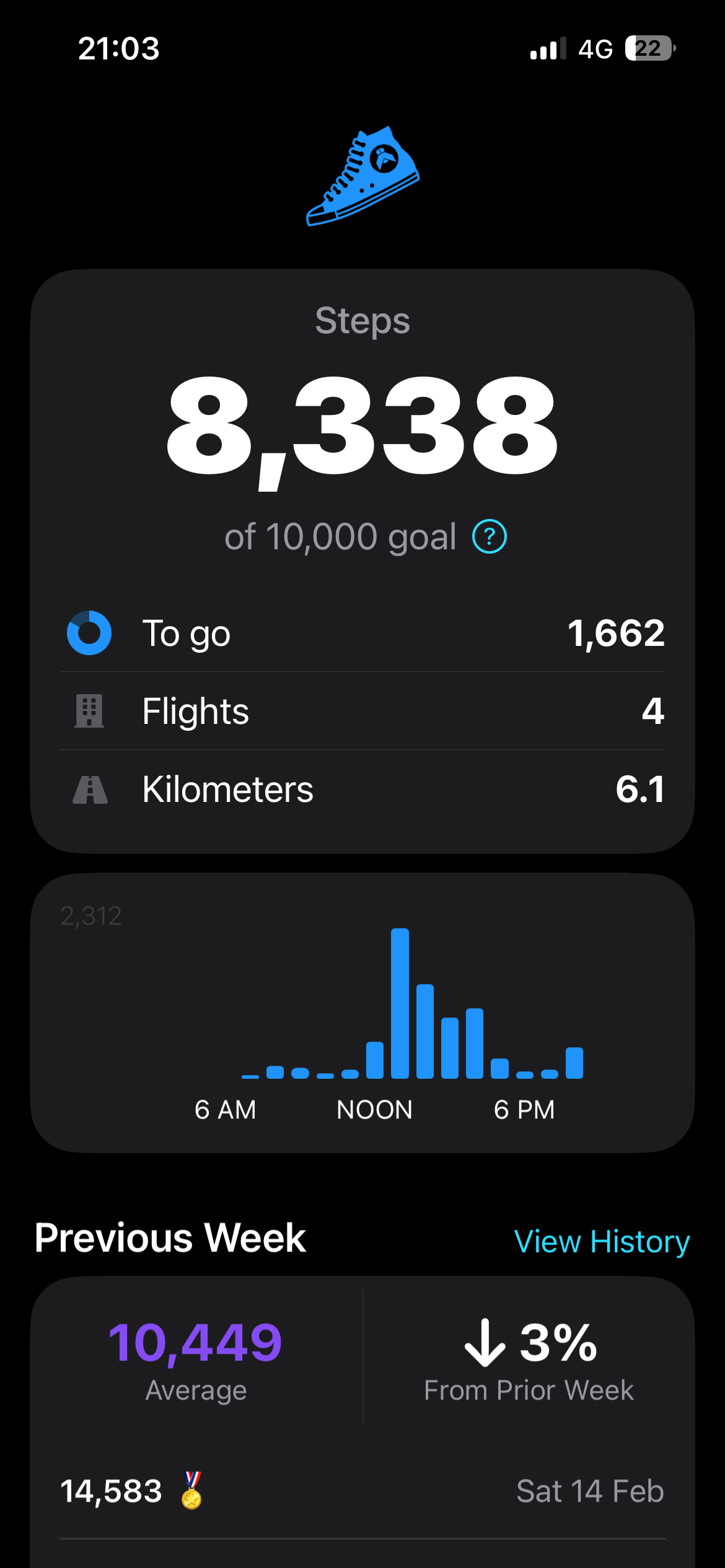Screen dimensions: 725x1568
Task: Open the Sat 14 Feb entry
Action: click(x=362, y=1491)
